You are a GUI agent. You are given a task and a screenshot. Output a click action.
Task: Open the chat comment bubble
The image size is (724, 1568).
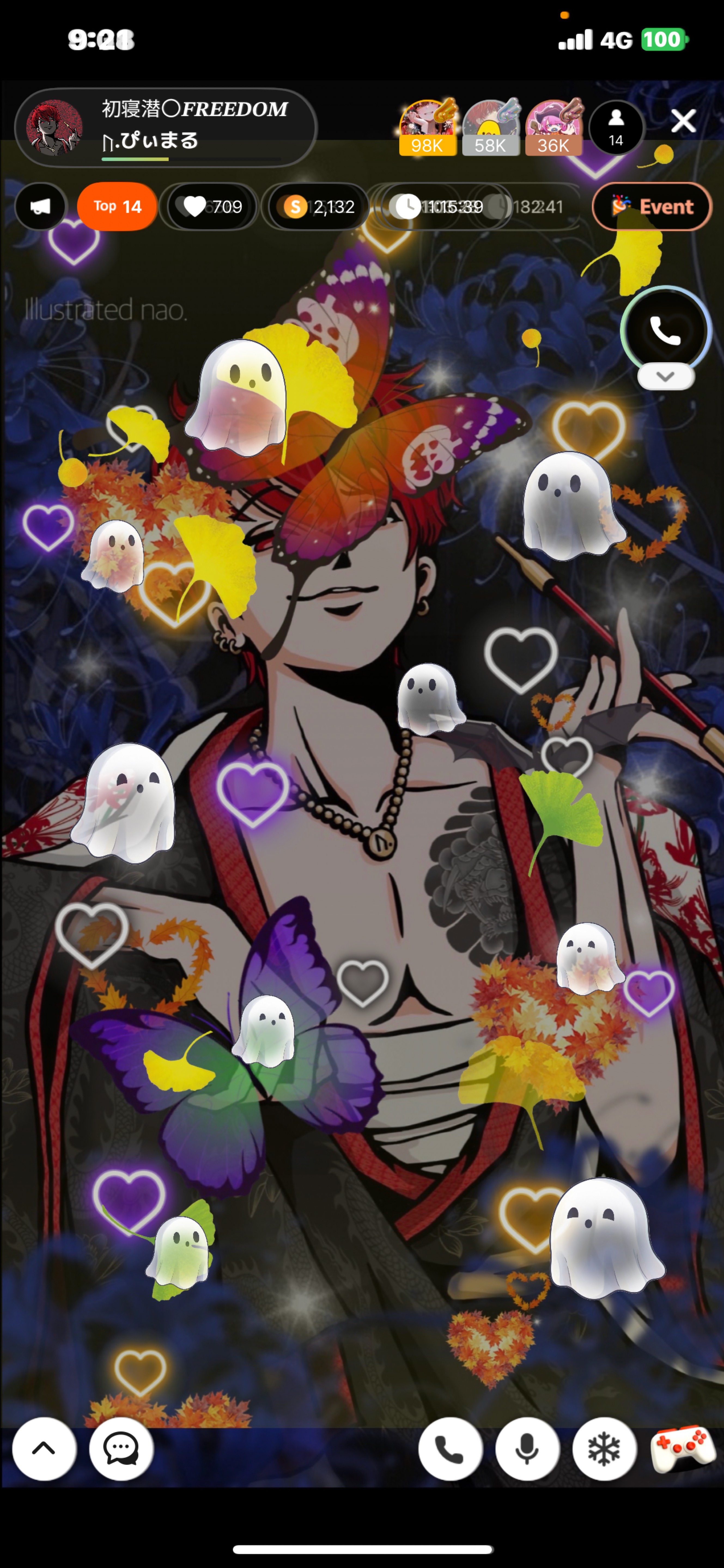[121, 1449]
